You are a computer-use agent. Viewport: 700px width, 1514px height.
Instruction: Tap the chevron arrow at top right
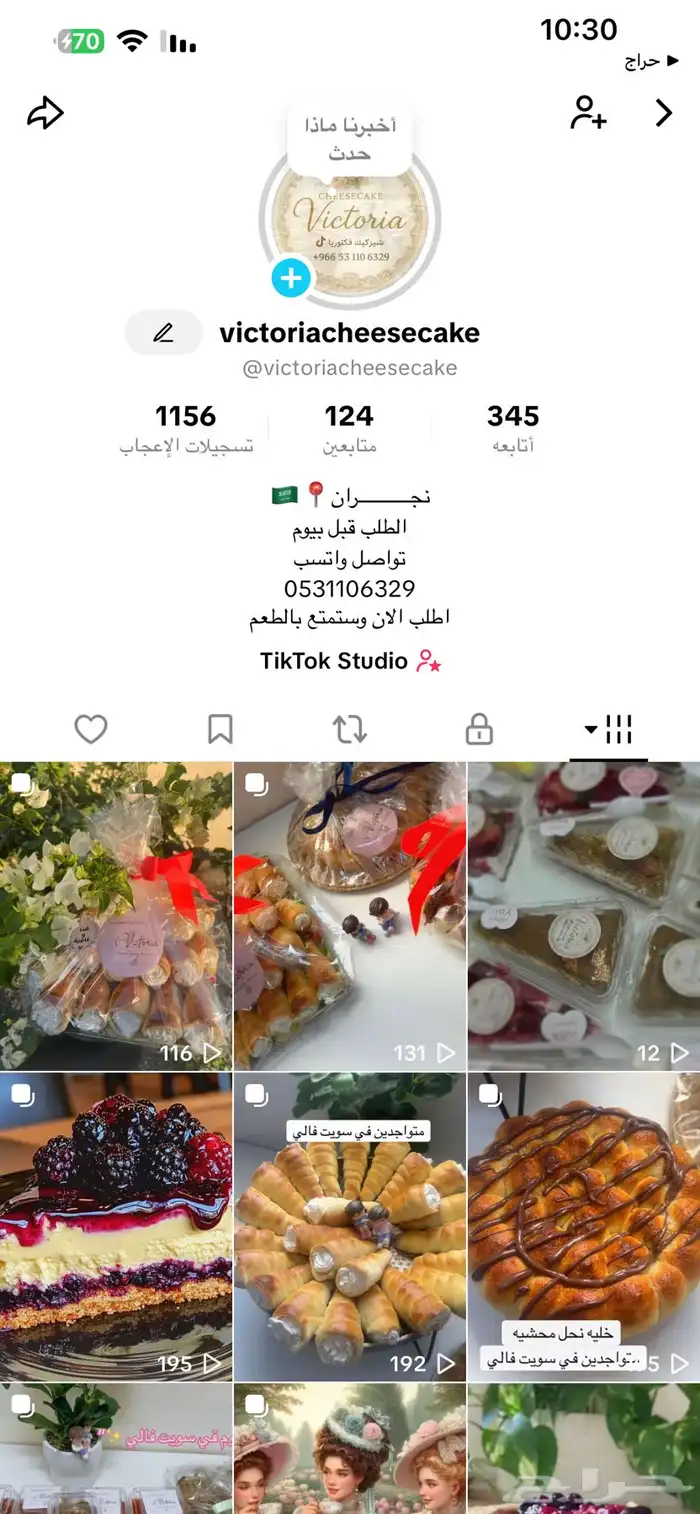point(664,113)
